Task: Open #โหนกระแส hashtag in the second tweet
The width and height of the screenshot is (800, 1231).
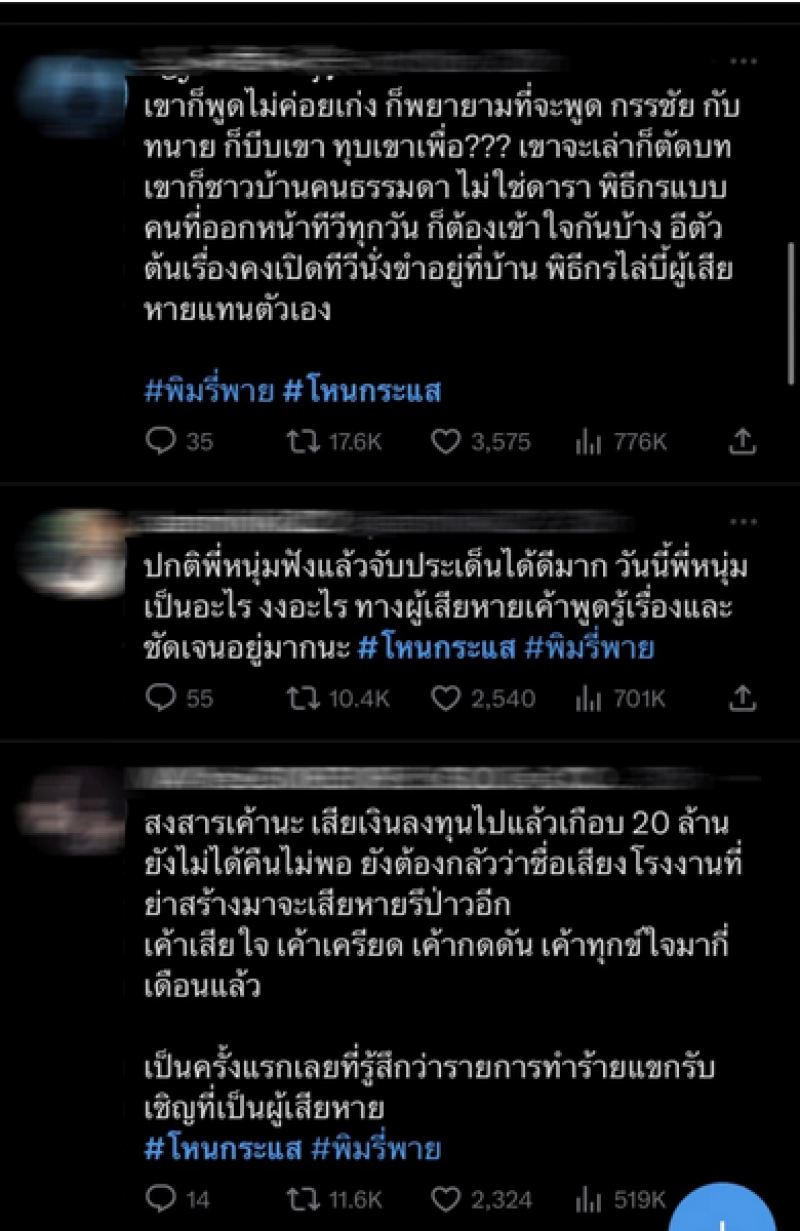Action: coord(435,648)
